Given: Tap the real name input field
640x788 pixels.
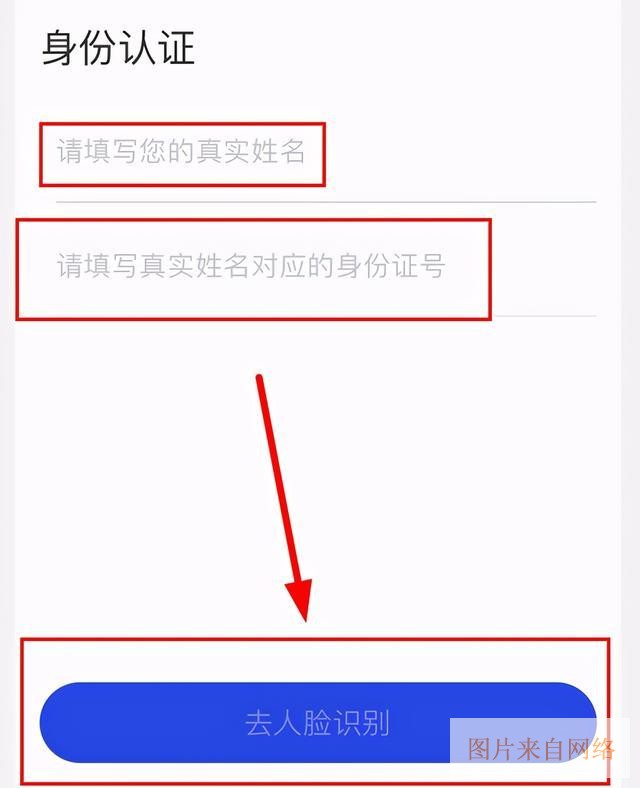Looking at the screenshot, I should [300, 153].
